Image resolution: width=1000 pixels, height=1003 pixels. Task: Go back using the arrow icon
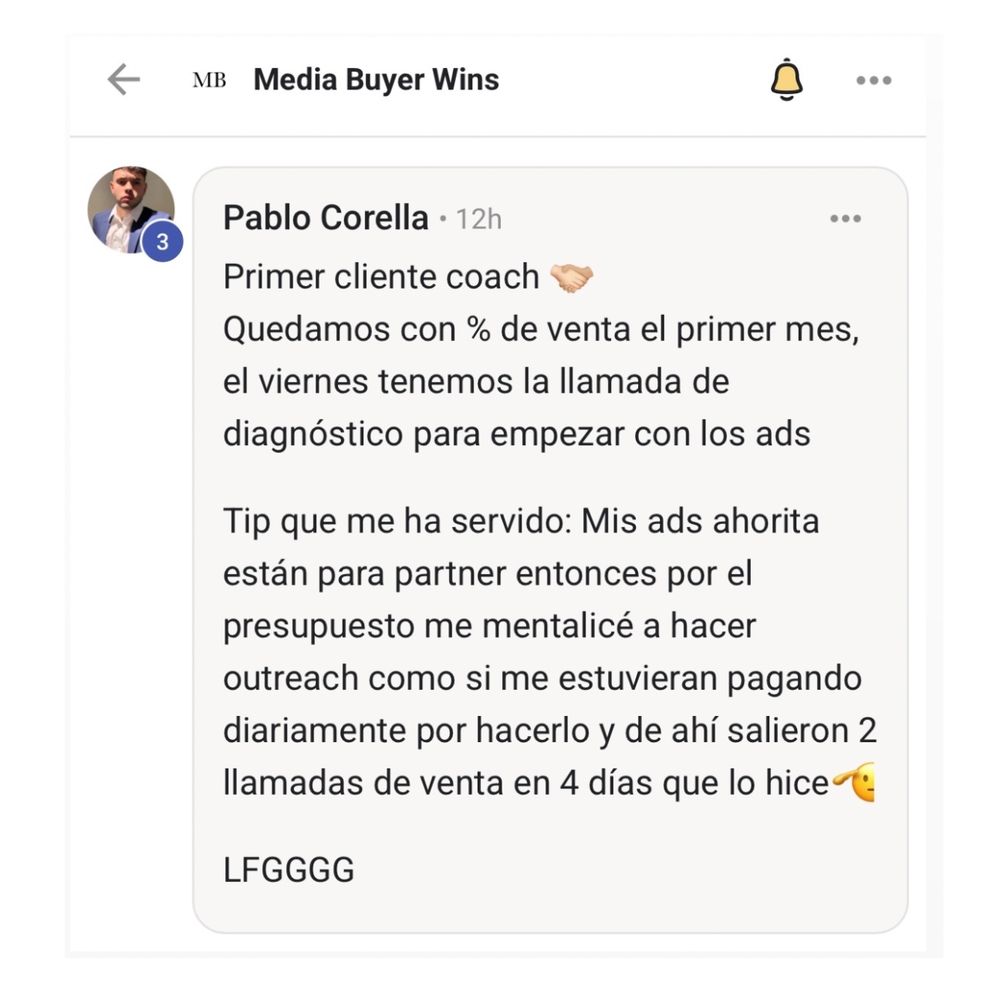coord(123,80)
